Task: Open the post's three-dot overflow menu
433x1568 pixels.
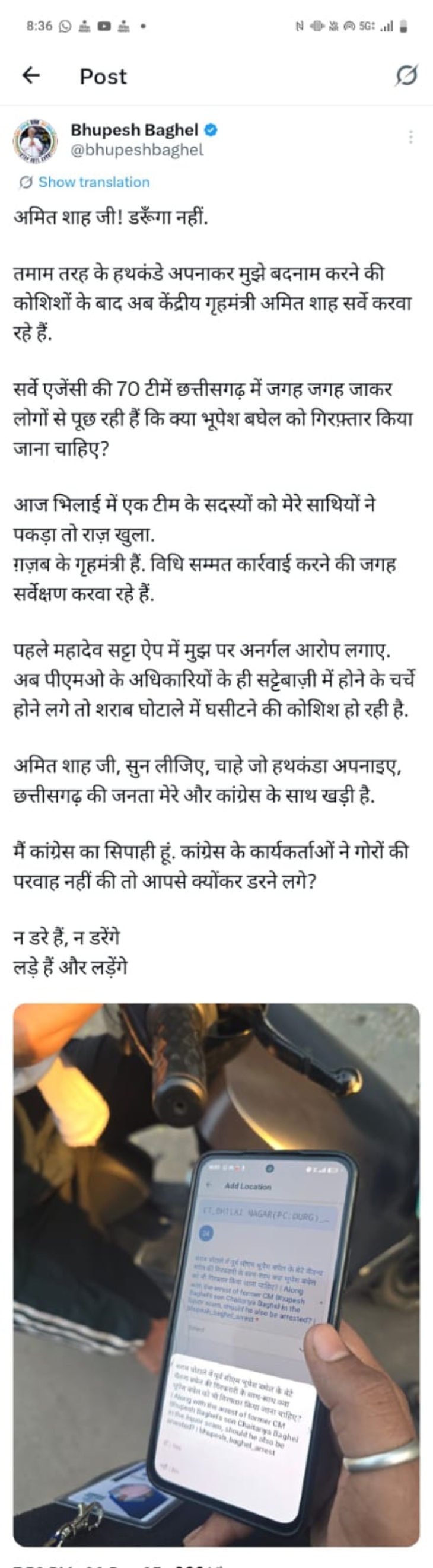Action: click(x=411, y=137)
